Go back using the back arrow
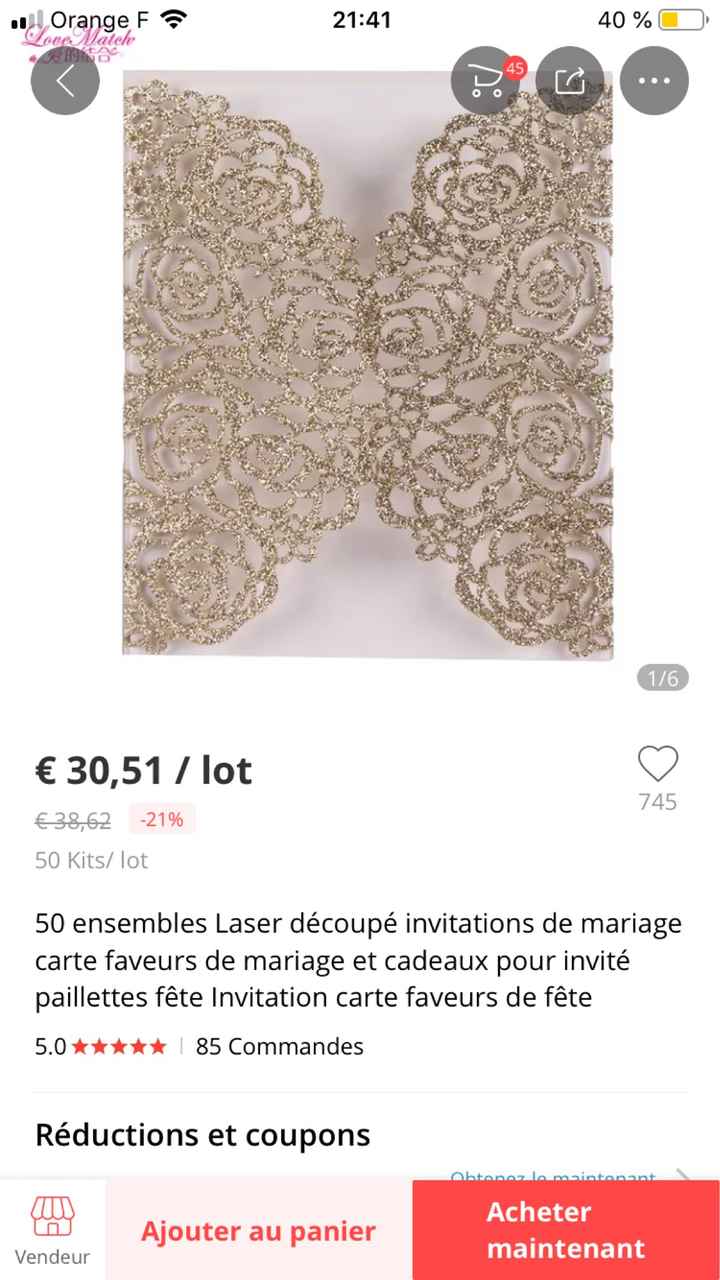The image size is (720, 1280). click(64, 80)
